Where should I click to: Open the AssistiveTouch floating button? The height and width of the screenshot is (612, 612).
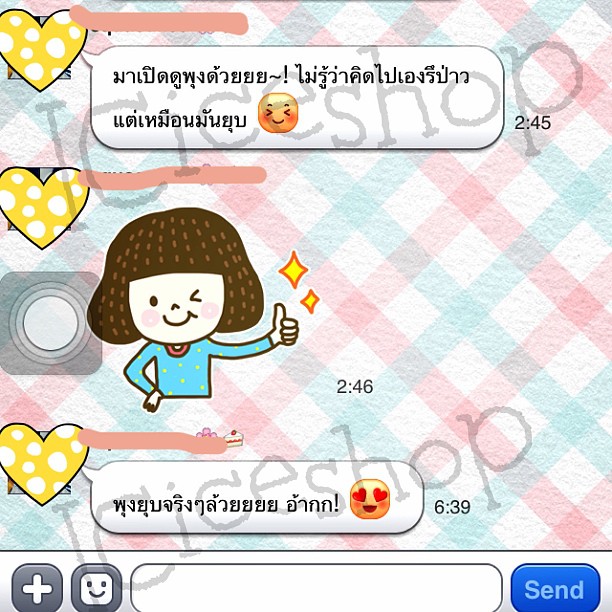pyautogui.click(x=50, y=323)
